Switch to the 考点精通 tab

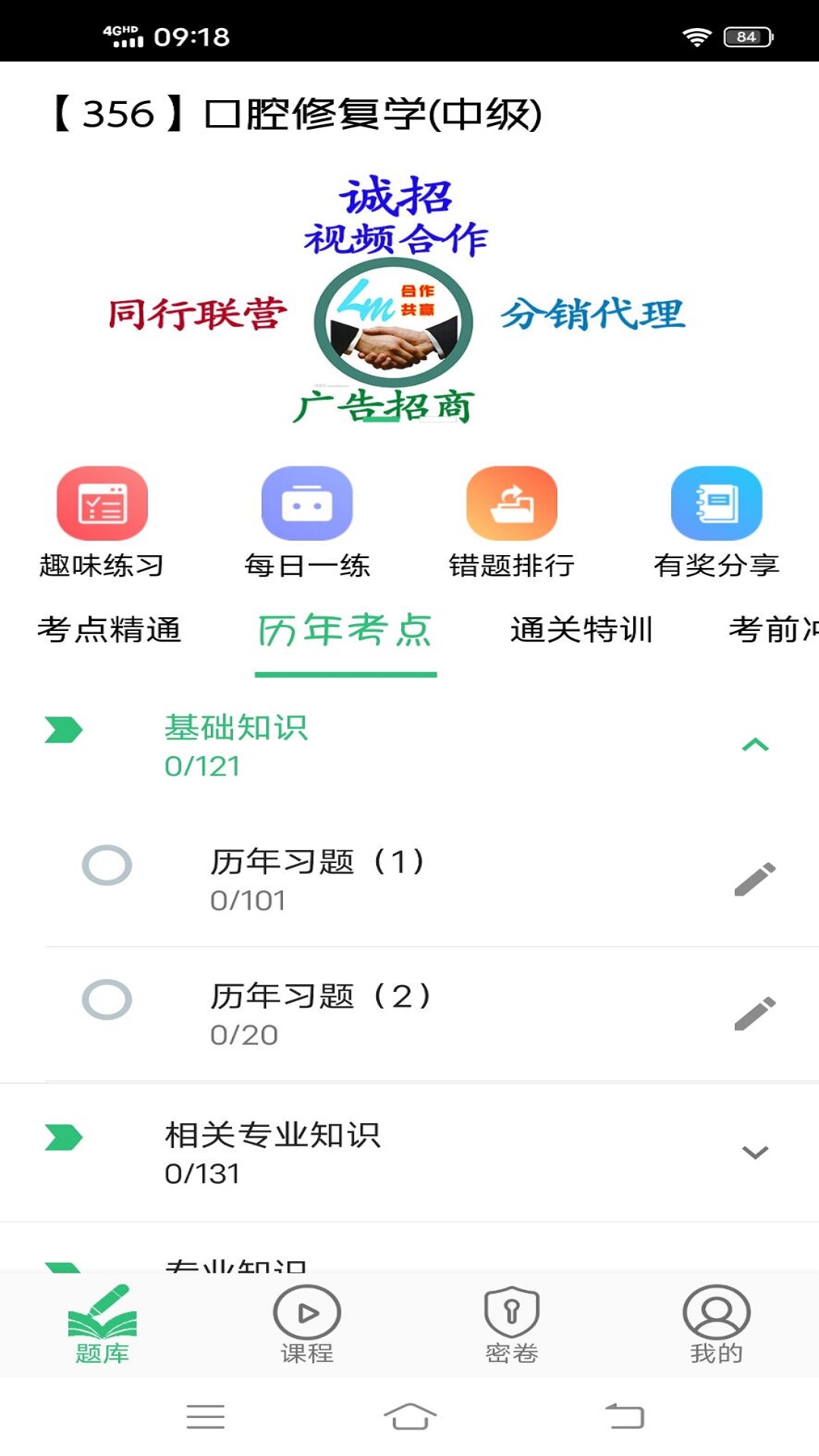point(109,629)
